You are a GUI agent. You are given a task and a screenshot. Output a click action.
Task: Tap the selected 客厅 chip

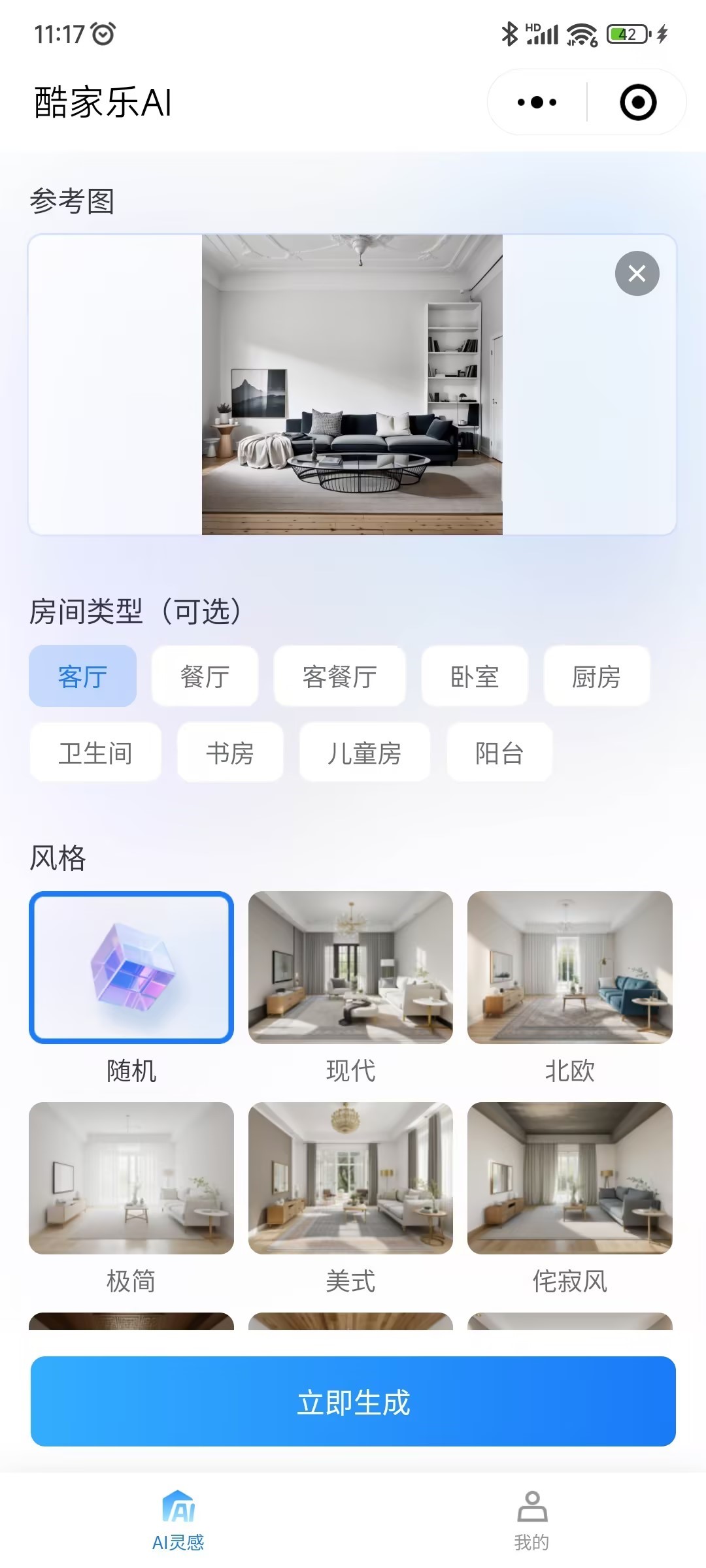click(x=82, y=676)
